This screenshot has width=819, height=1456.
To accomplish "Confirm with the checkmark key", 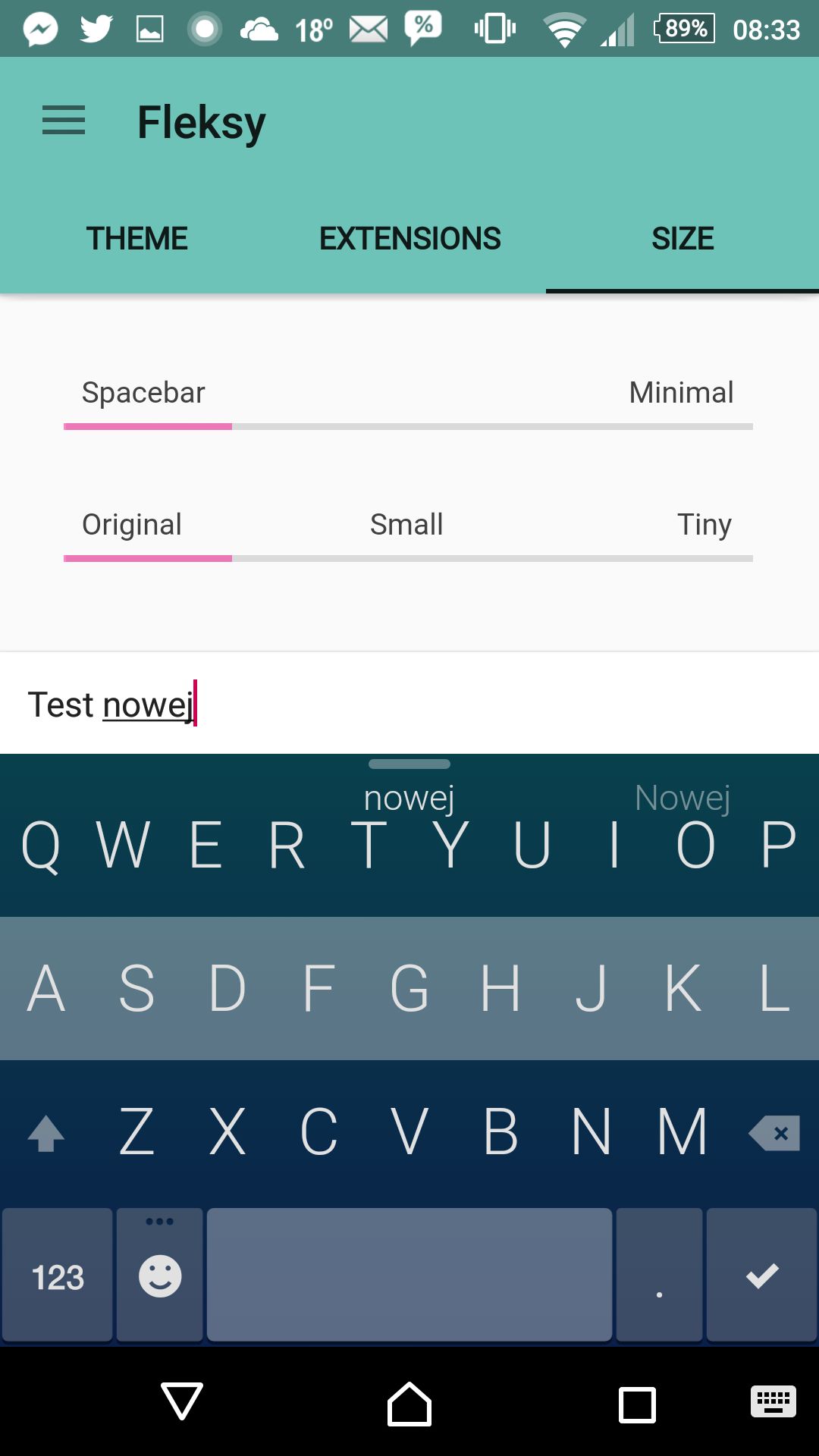I will click(x=761, y=1276).
